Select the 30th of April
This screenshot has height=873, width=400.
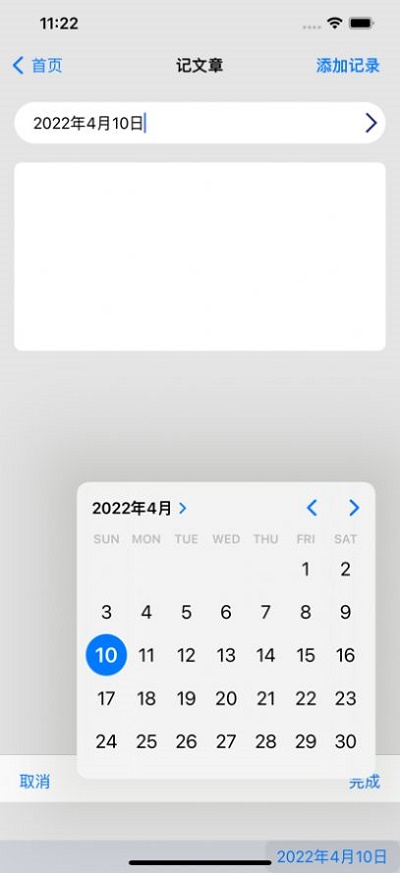[x=345, y=742]
